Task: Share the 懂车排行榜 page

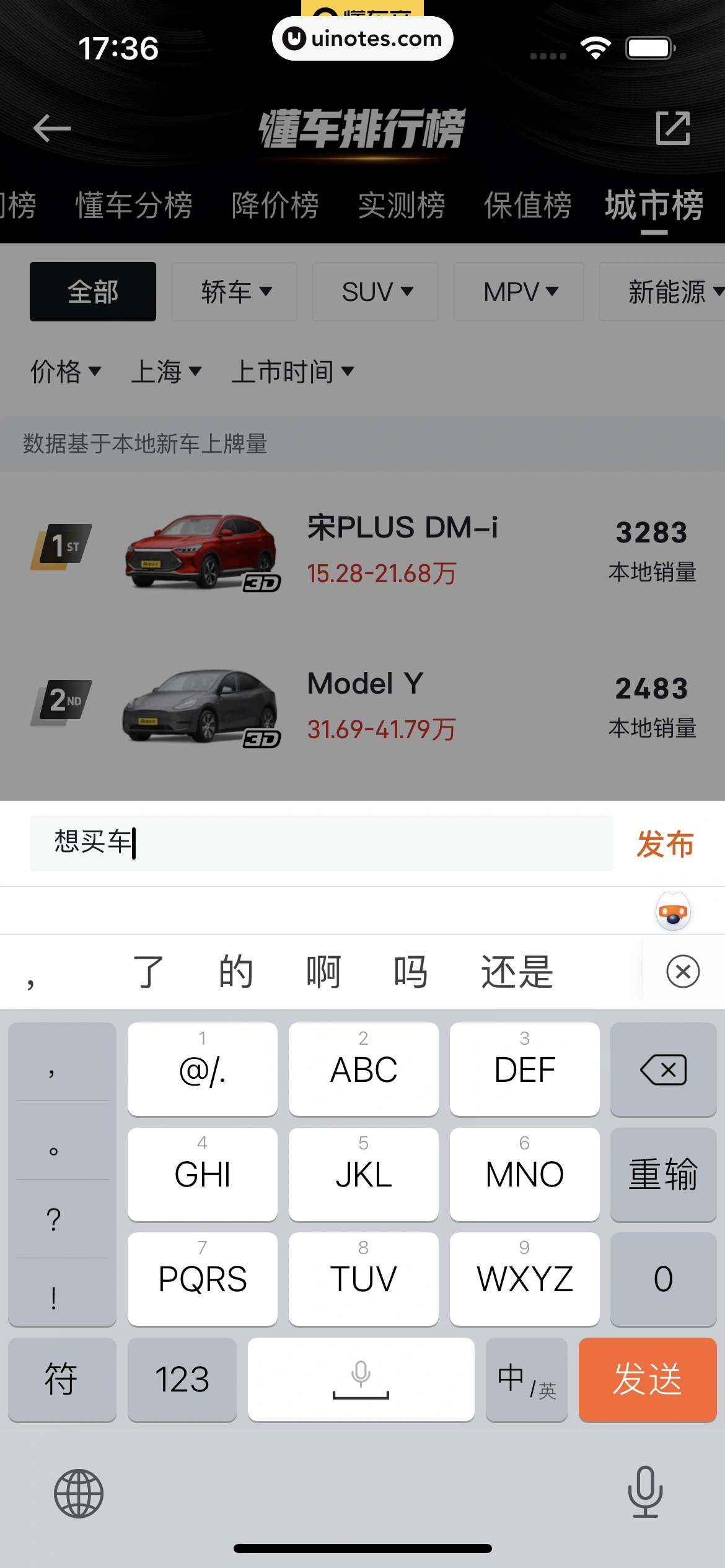Action: [x=672, y=128]
